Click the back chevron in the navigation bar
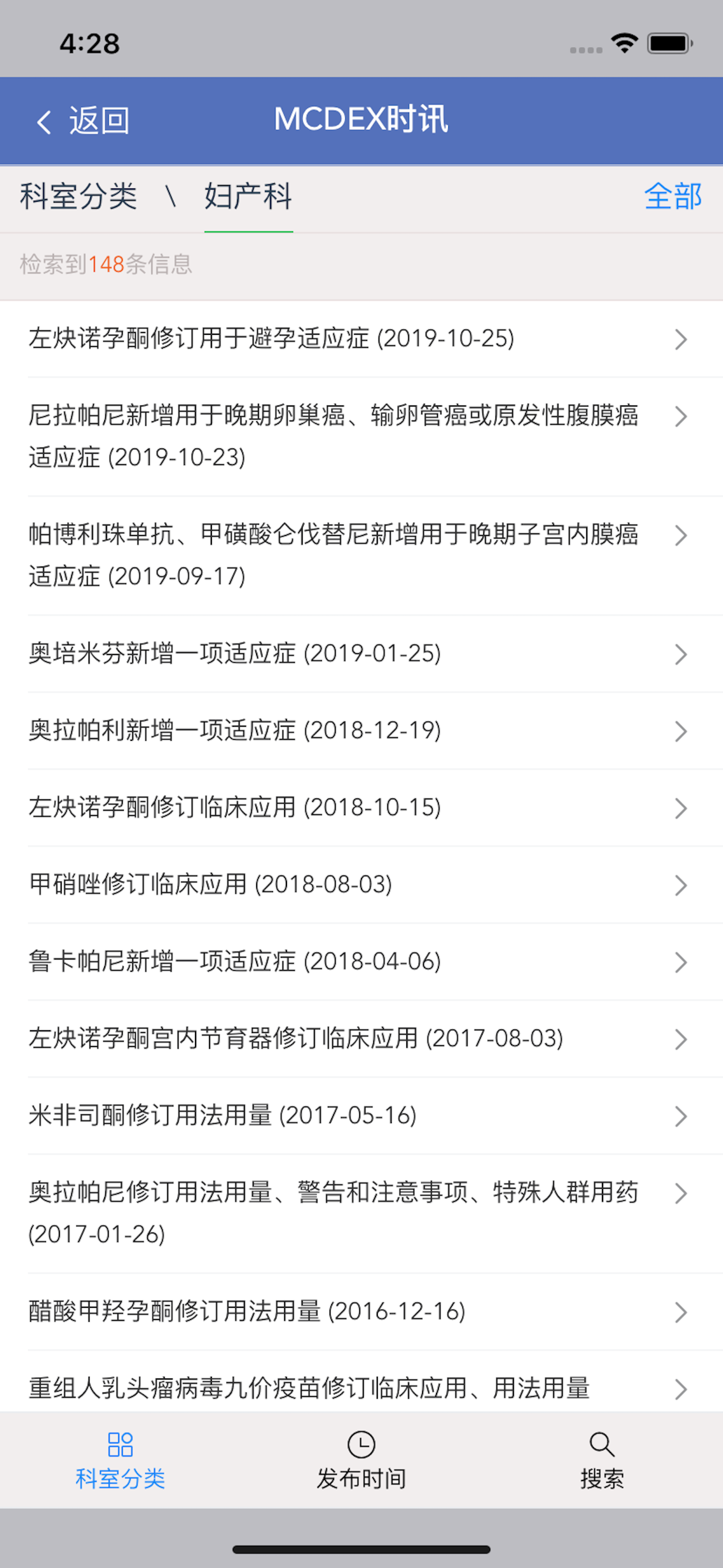The image size is (723, 1568). point(44,121)
